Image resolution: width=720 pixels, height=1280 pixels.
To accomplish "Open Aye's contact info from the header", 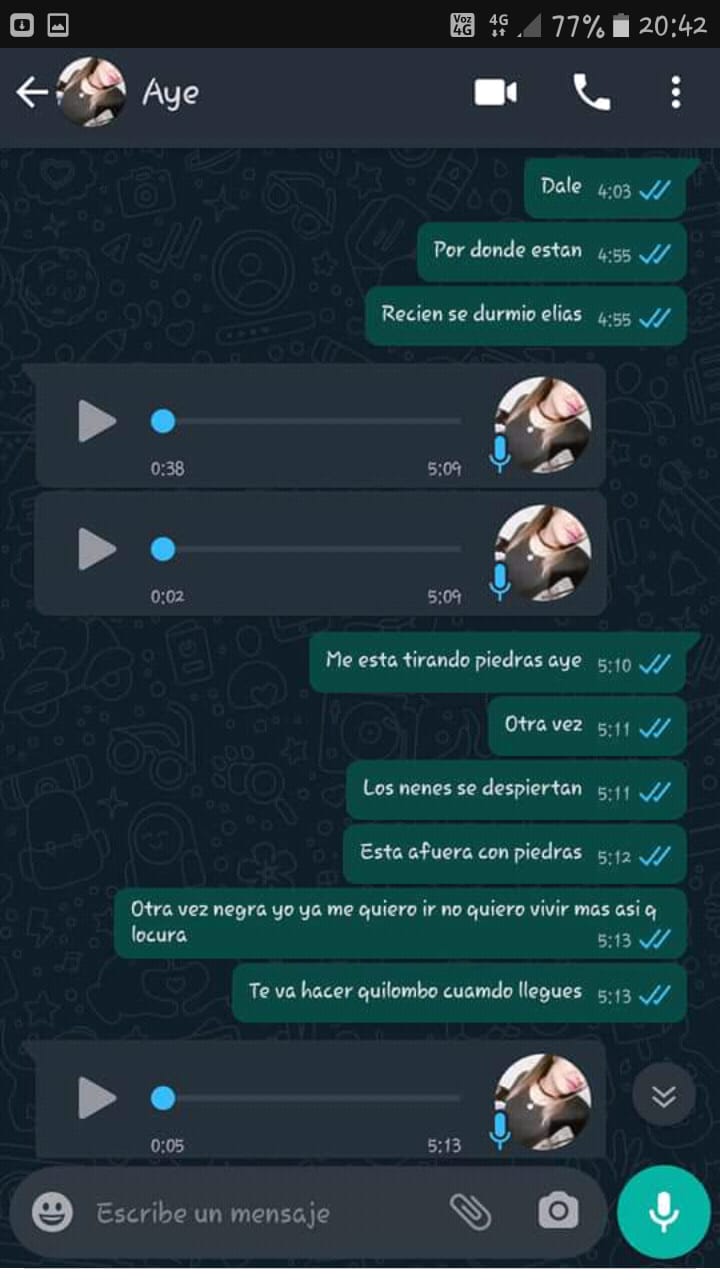I will pos(170,93).
